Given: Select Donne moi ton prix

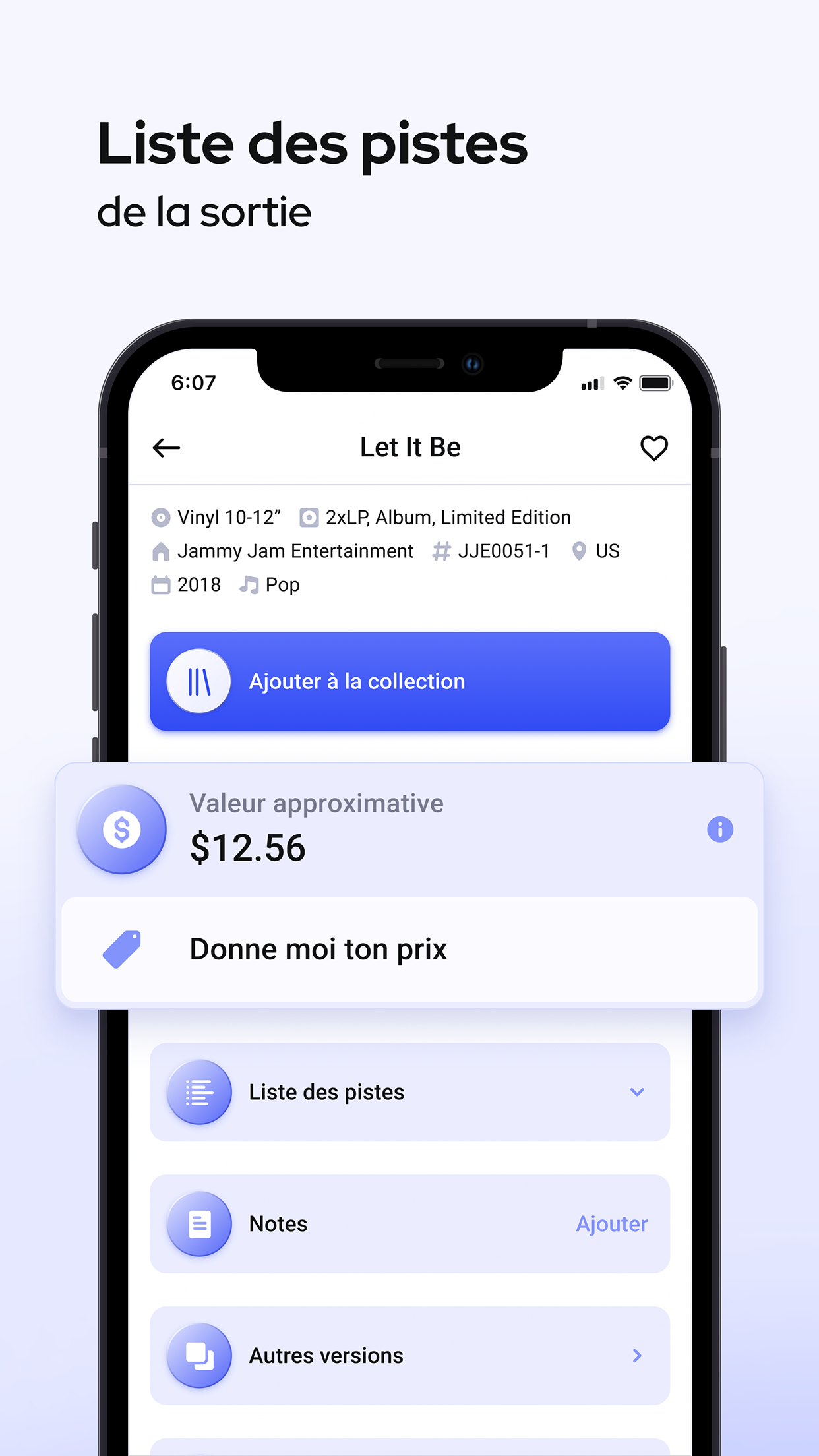Looking at the screenshot, I should [318, 948].
